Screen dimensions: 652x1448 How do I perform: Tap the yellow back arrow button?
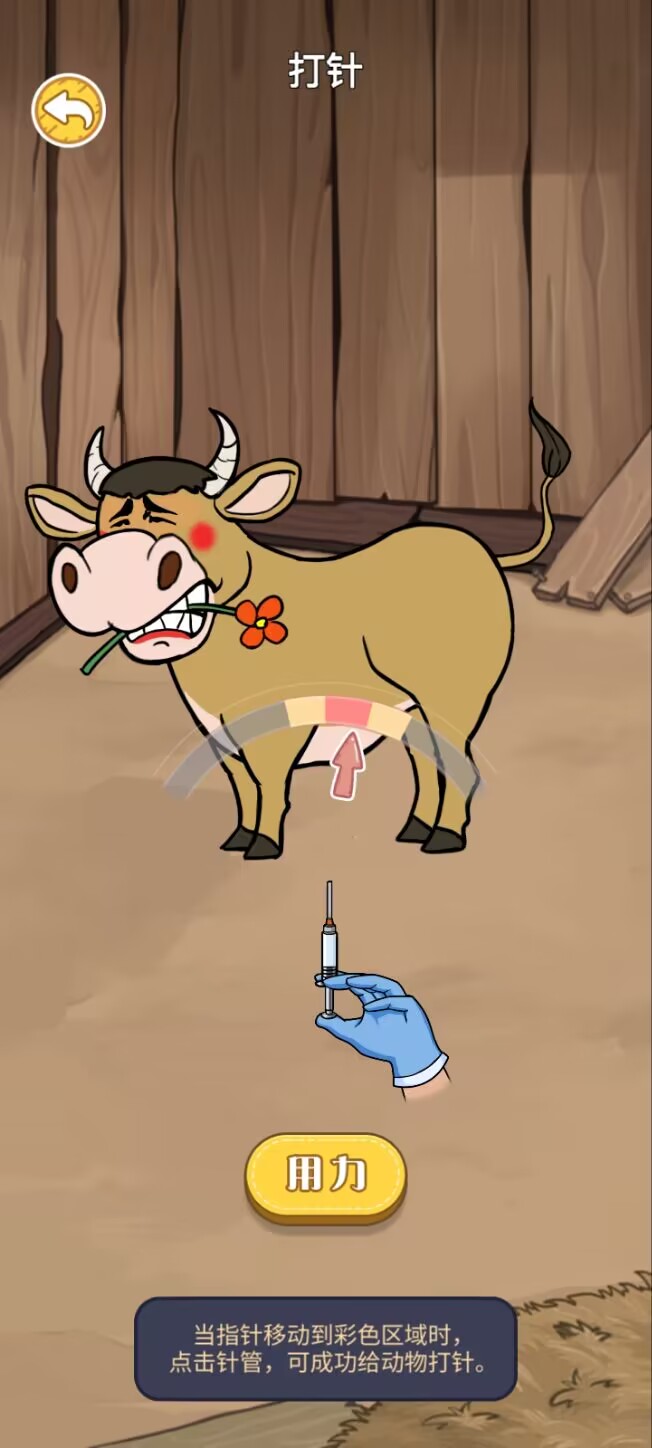68,111
